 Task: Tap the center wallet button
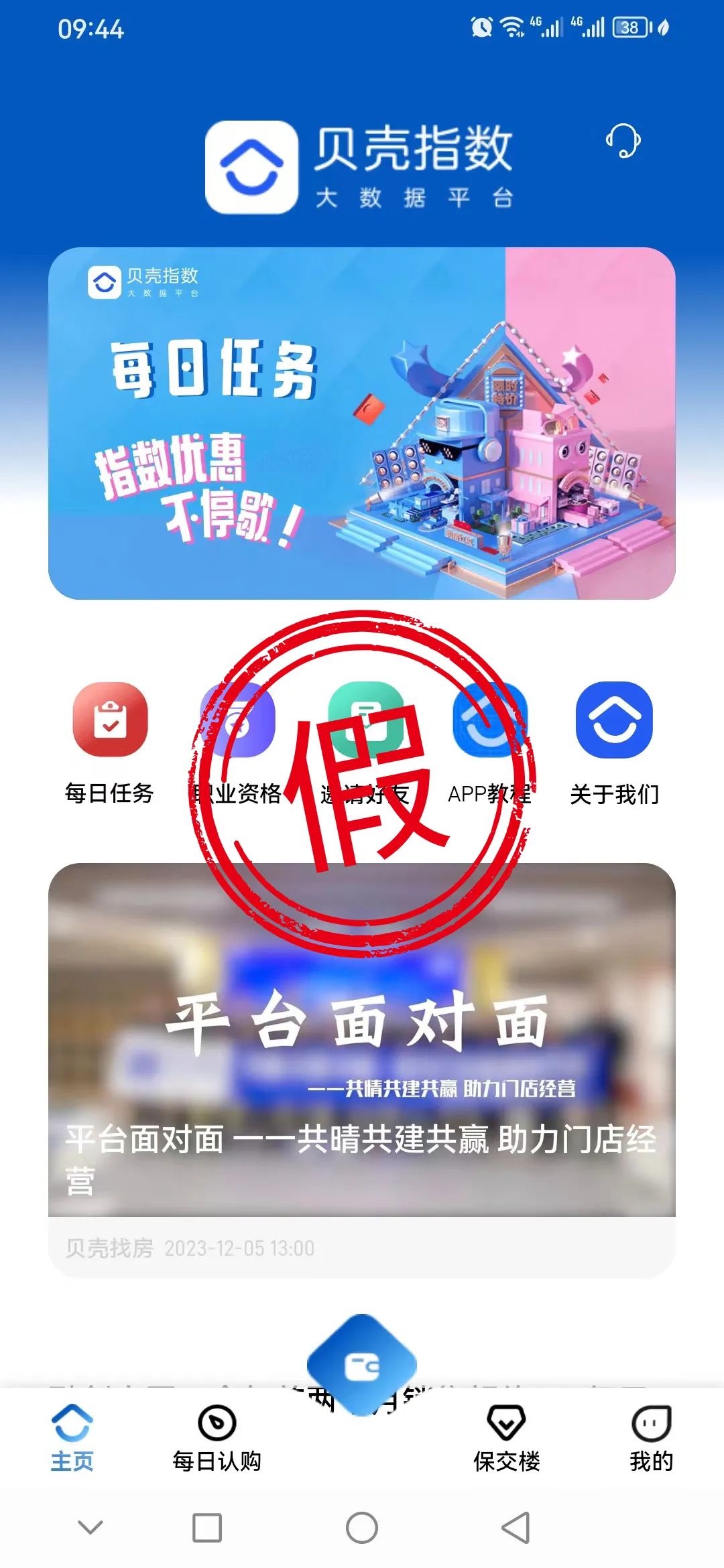point(362,1365)
